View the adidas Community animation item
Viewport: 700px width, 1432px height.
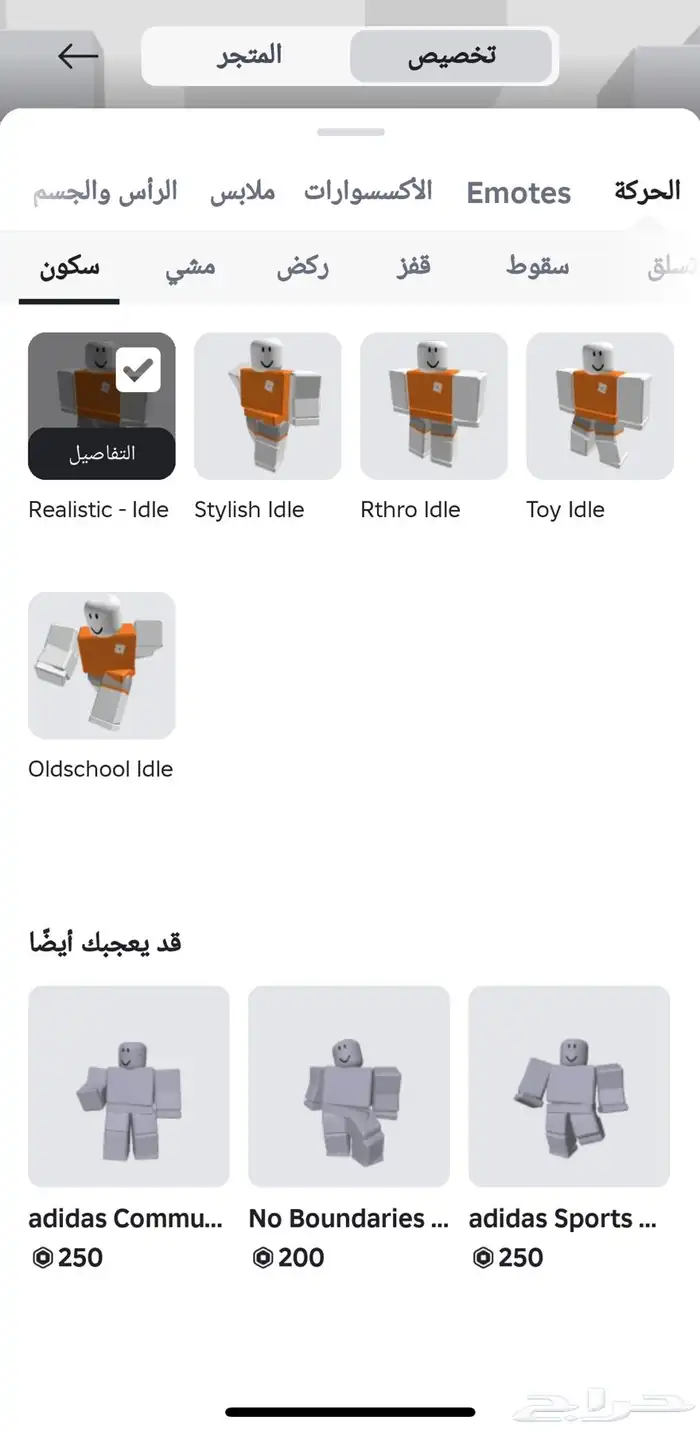[129, 1087]
